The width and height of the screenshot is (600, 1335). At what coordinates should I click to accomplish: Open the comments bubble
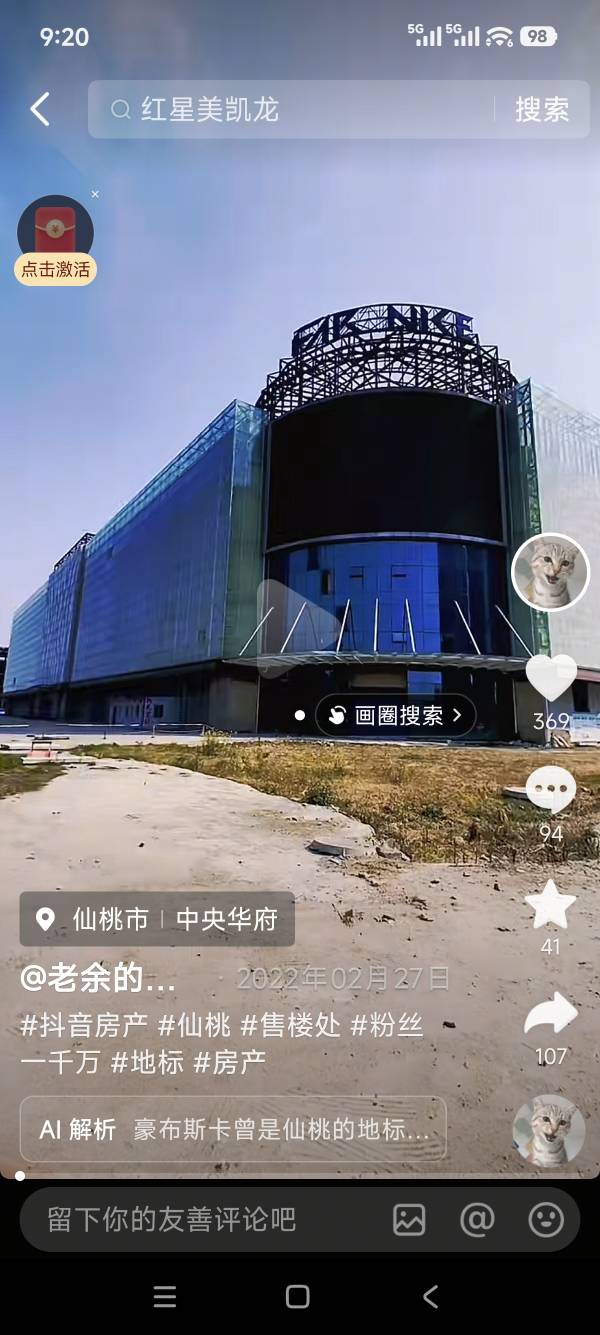click(x=551, y=791)
